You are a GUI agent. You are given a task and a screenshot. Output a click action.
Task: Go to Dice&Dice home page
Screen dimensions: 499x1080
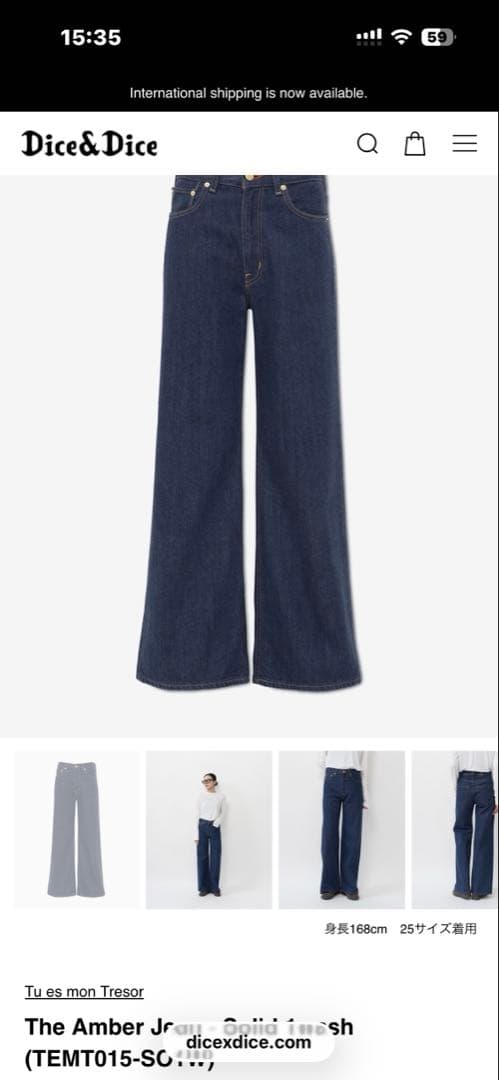click(x=90, y=143)
